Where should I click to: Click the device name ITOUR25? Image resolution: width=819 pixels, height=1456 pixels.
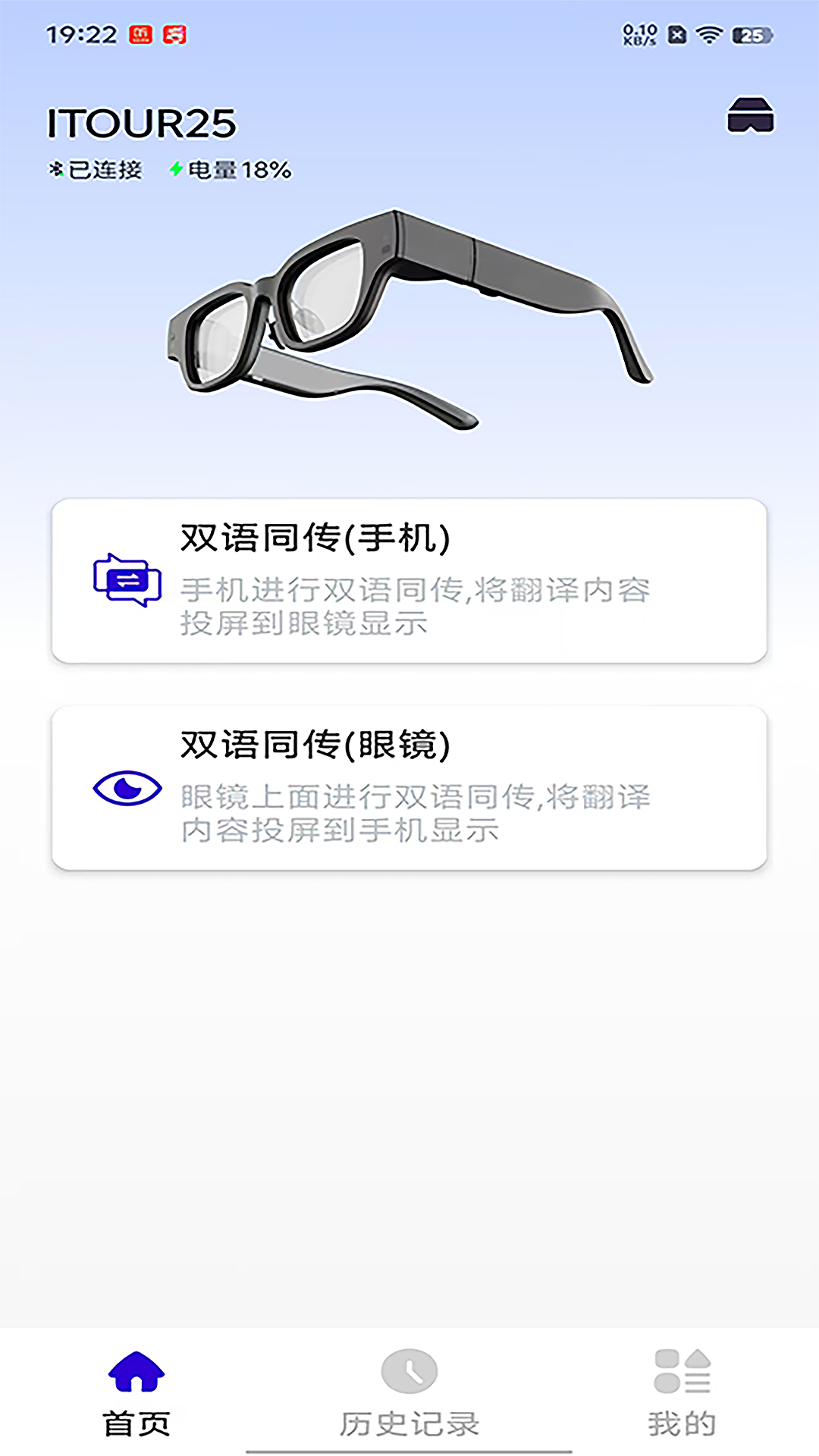tap(141, 123)
